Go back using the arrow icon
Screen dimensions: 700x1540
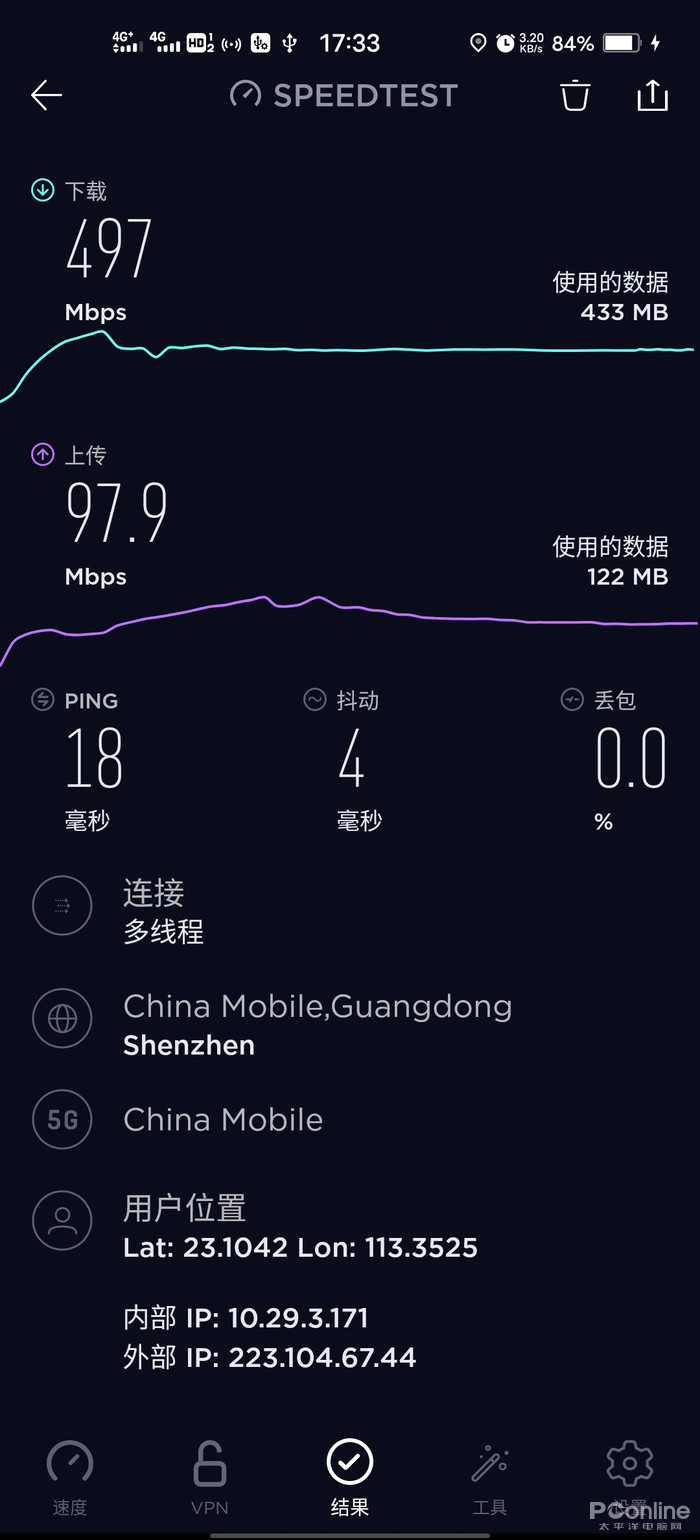click(47, 96)
